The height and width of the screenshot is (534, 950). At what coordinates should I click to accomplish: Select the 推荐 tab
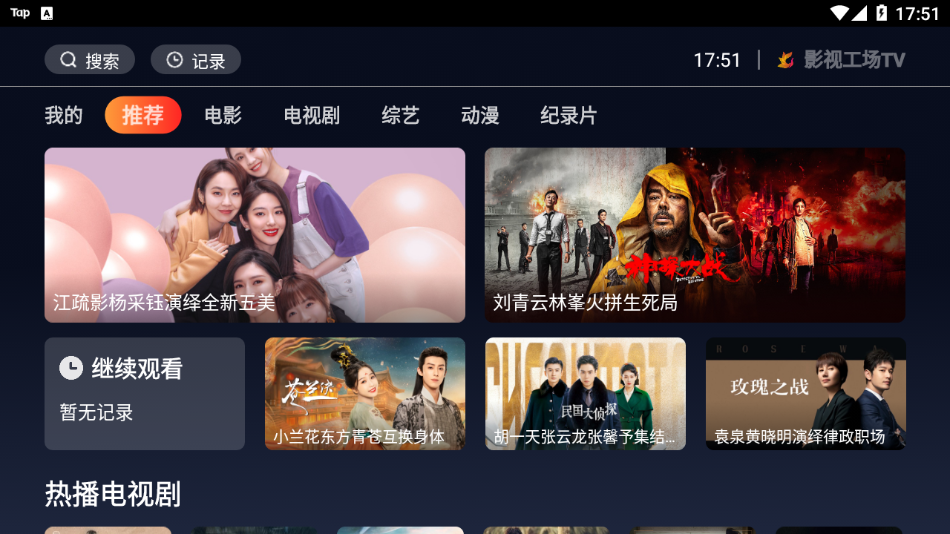click(143, 115)
